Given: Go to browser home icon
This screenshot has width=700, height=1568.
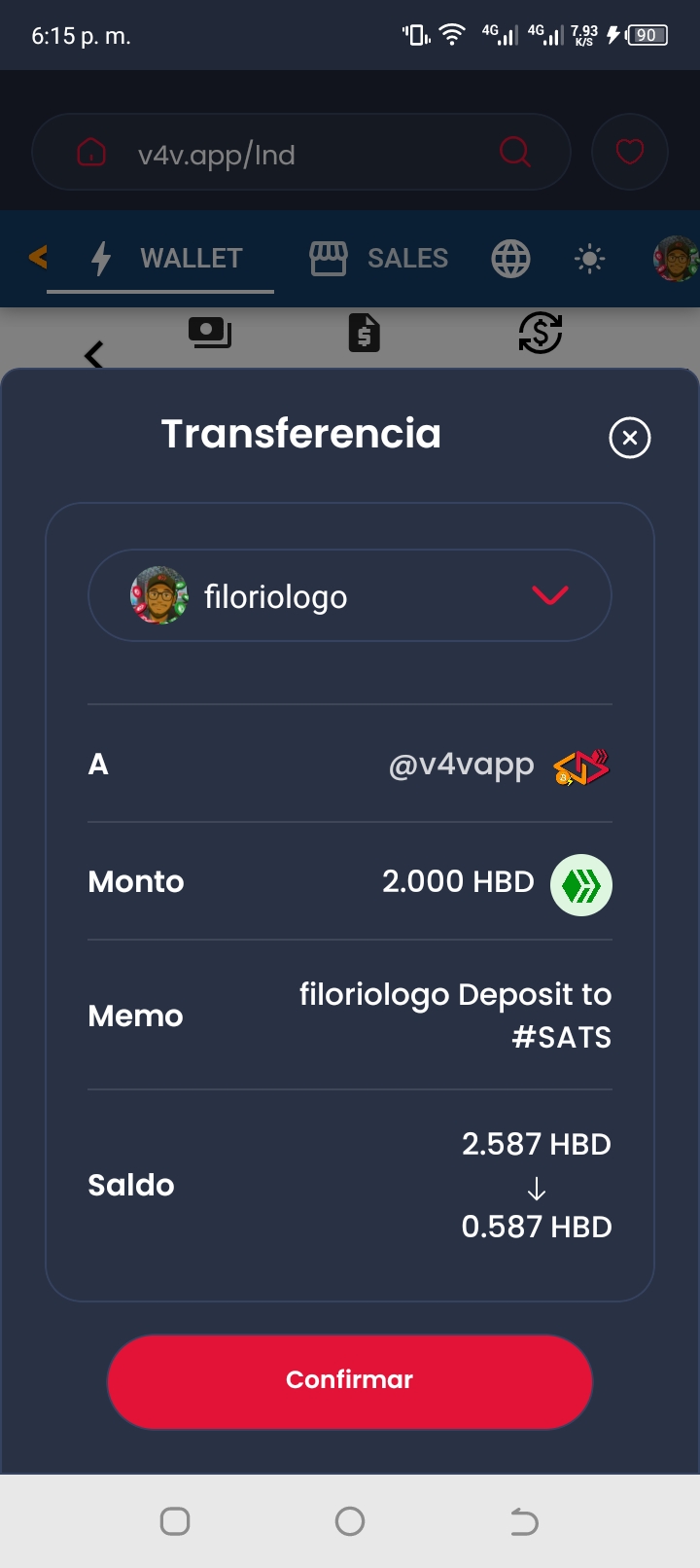Looking at the screenshot, I should pos(91,152).
